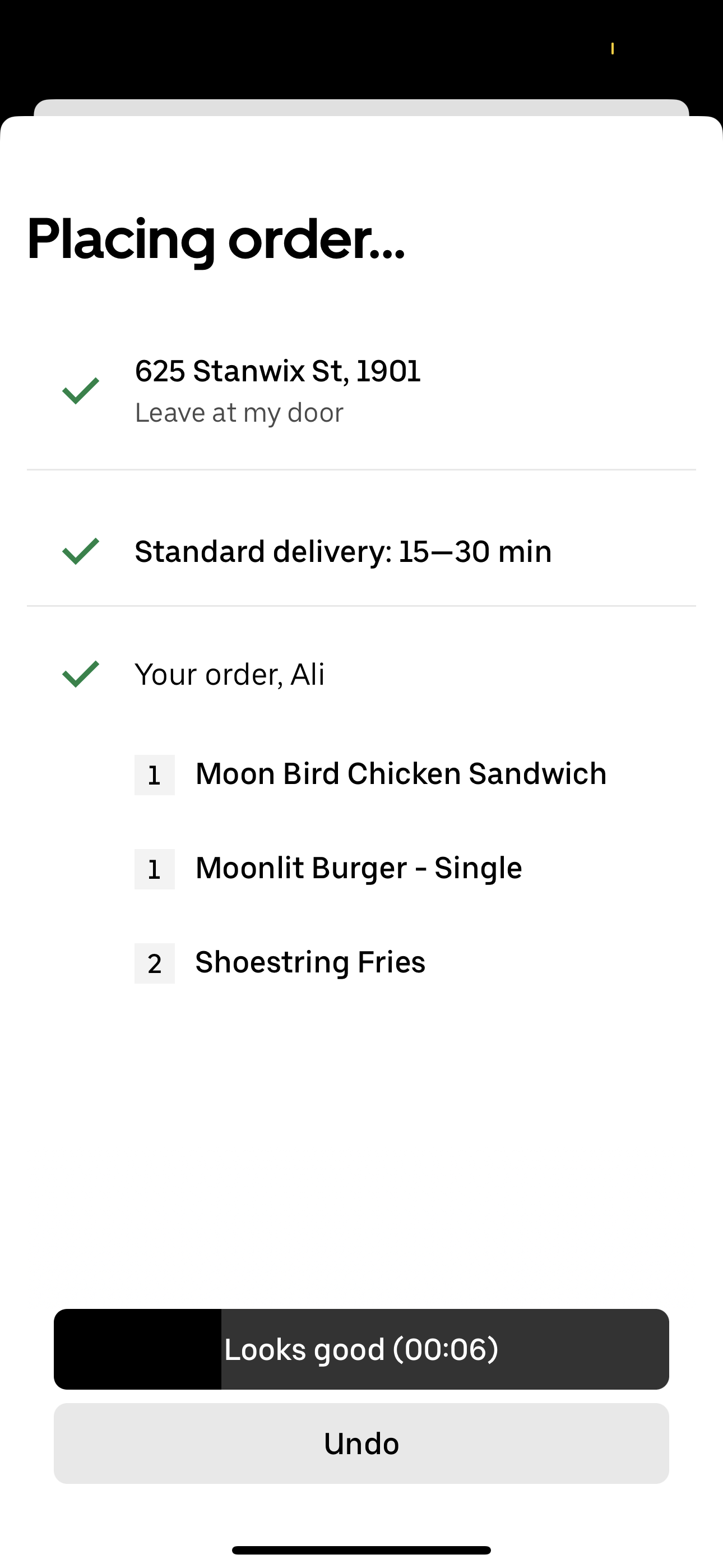Click the status bar battery indicator

[612, 48]
